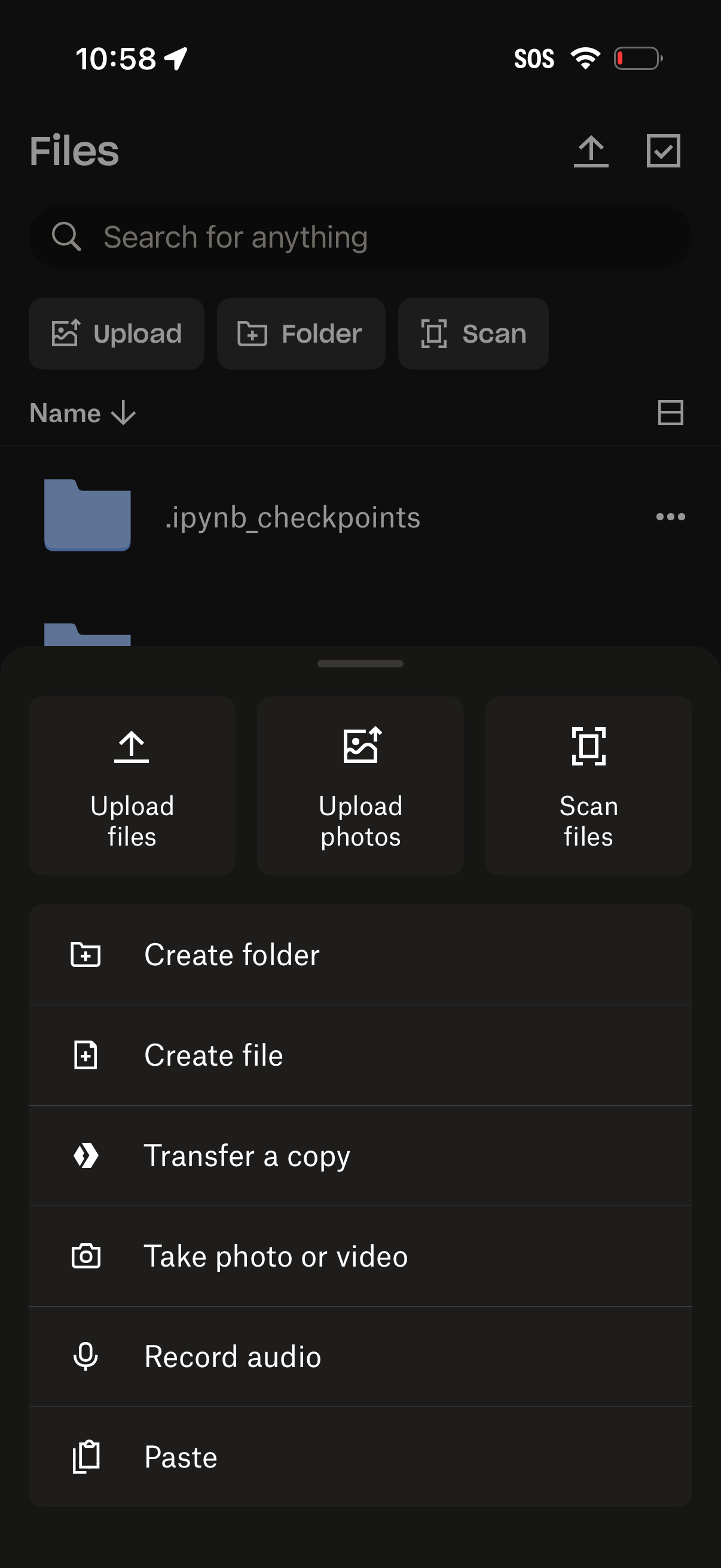Tap the Take photo or video camera icon

point(85,1256)
